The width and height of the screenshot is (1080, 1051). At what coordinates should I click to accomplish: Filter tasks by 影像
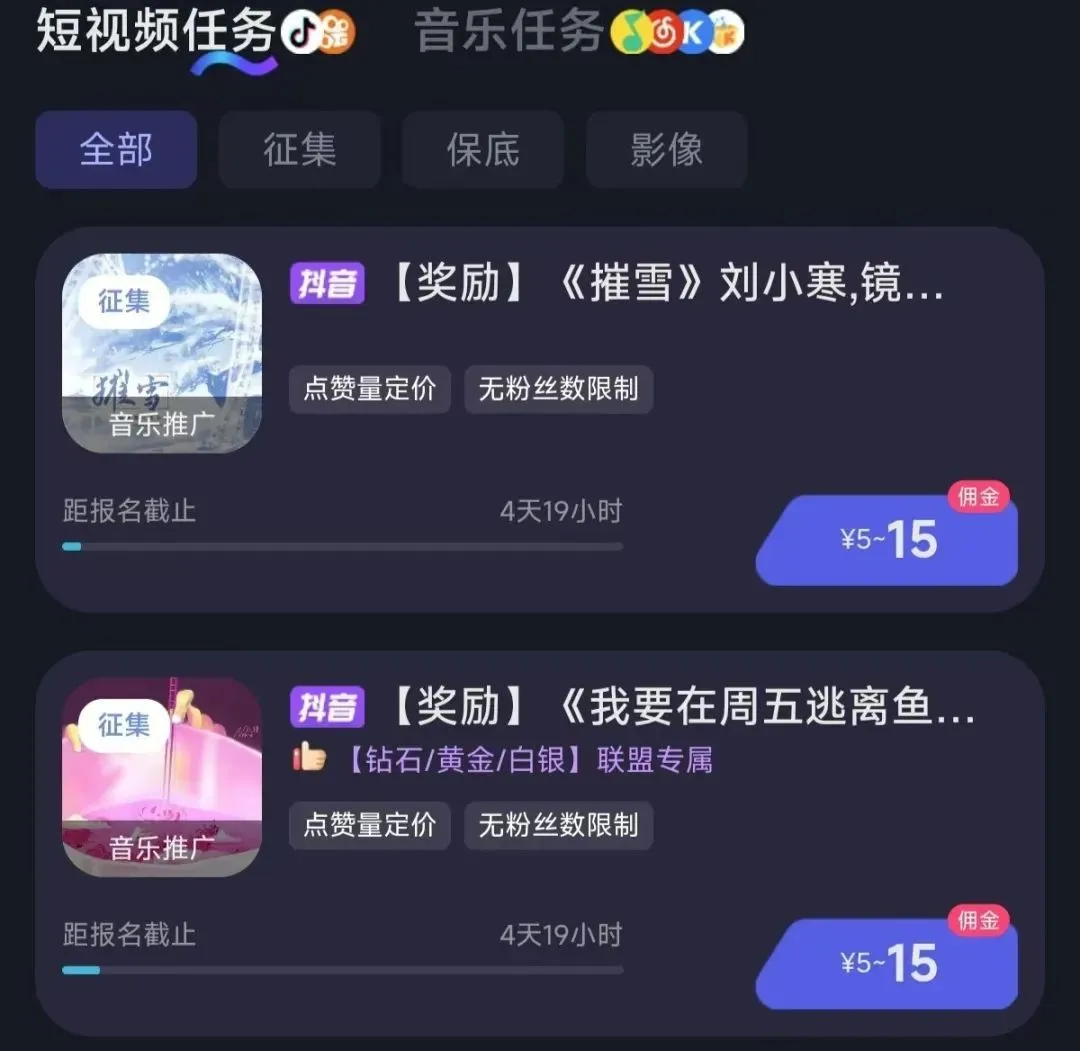coord(666,150)
